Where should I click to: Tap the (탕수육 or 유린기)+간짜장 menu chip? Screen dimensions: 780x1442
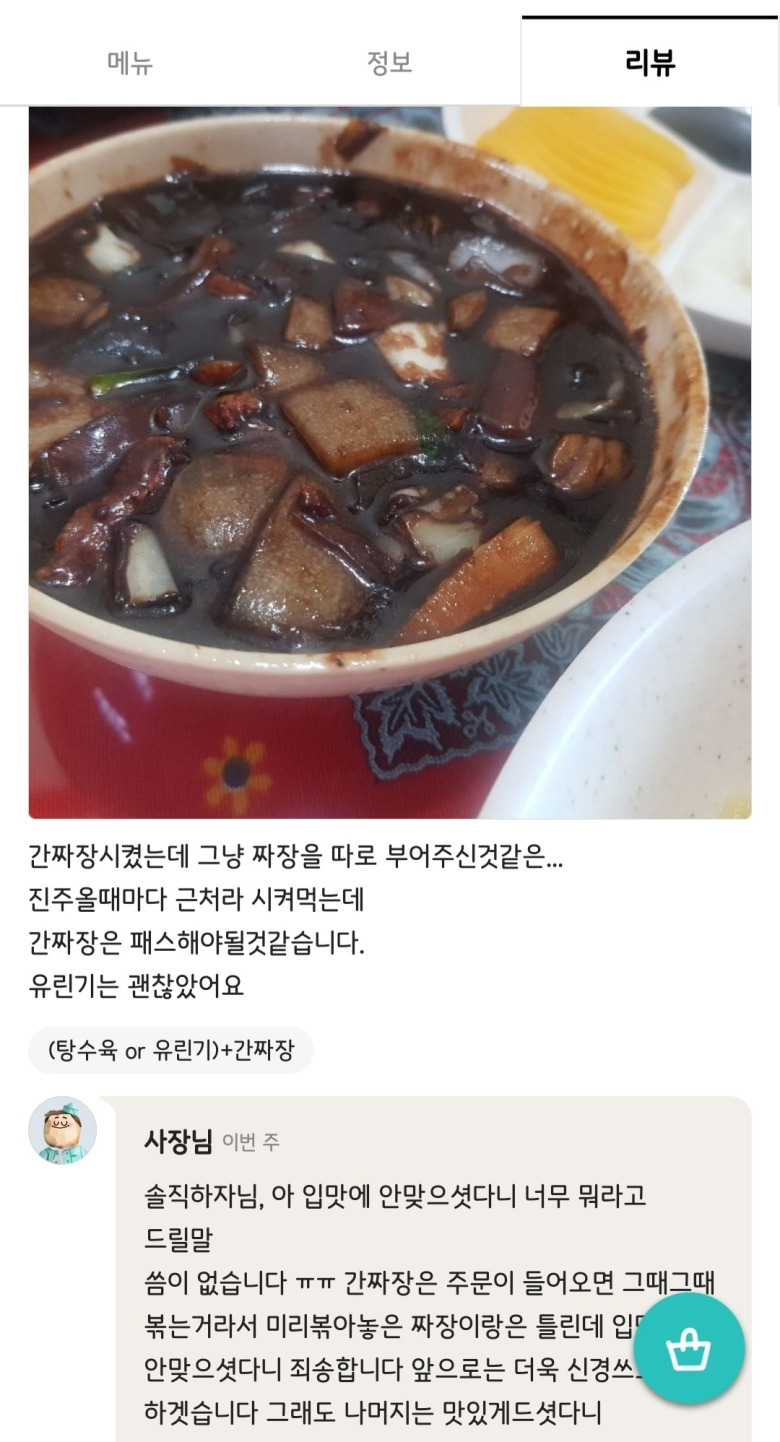(x=171, y=1051)
